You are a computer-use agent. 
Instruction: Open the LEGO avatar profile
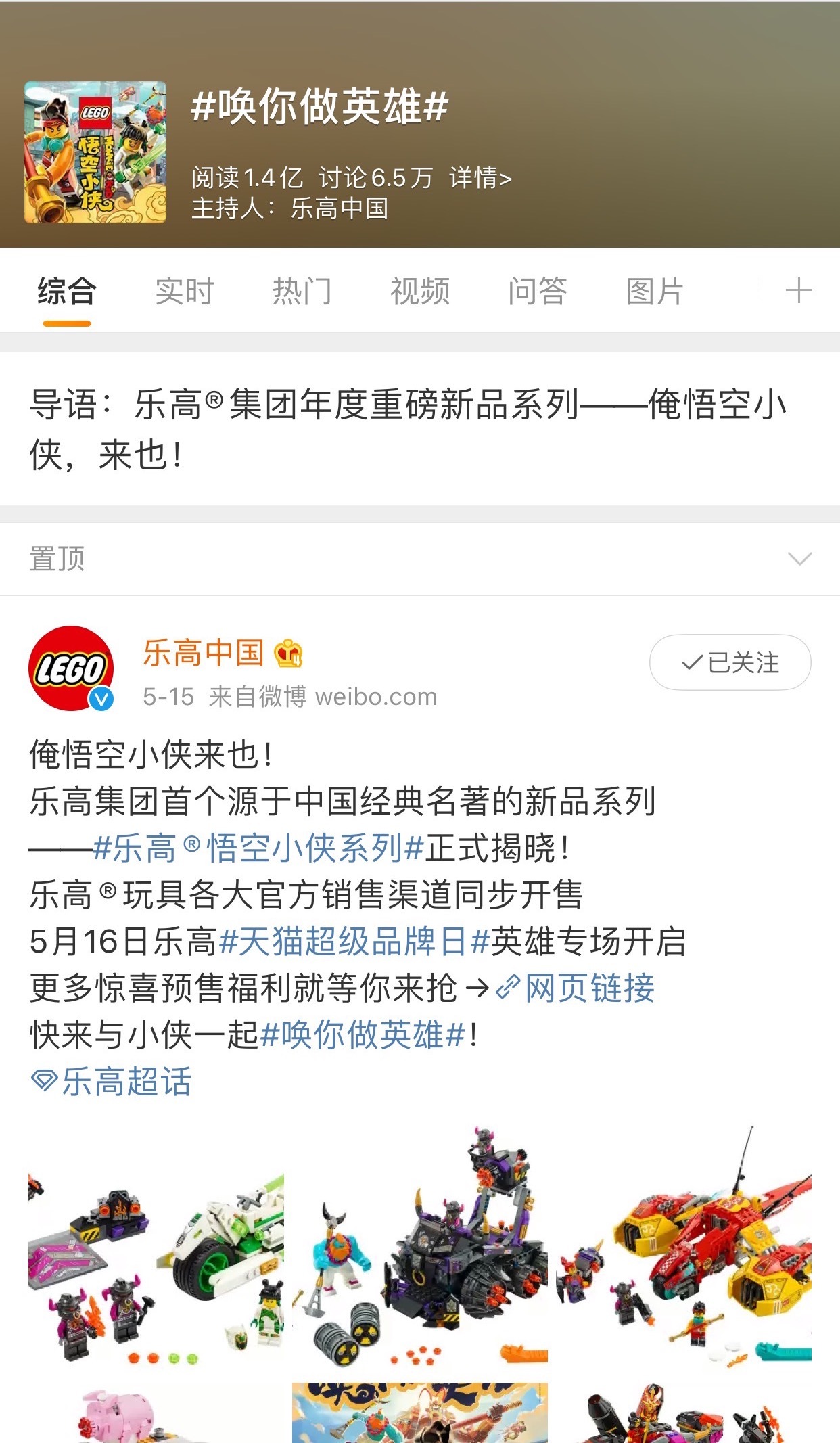pos(71,668)
